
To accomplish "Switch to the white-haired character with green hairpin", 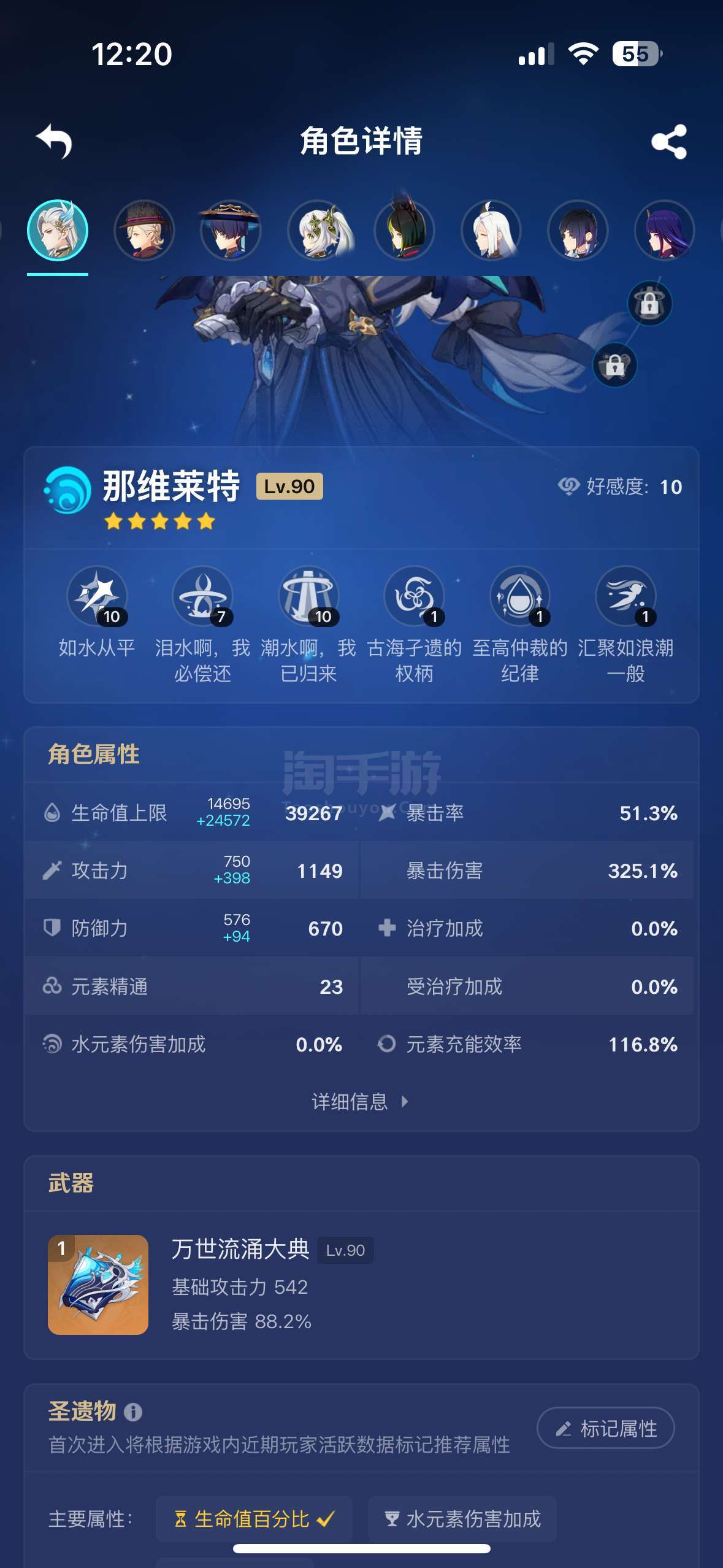I will tap(318, 231).
